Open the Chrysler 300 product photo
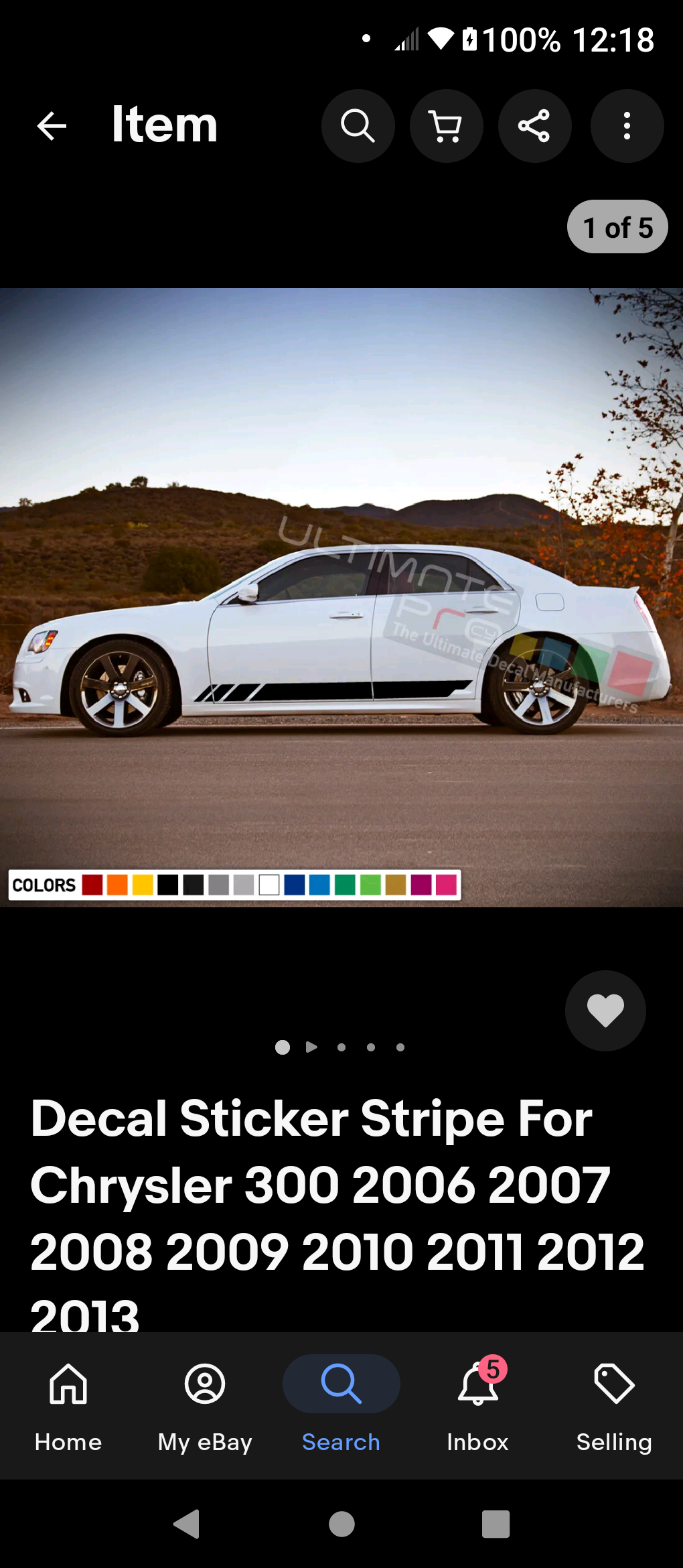Screen dimensions: 683x1568 (341, 598)
